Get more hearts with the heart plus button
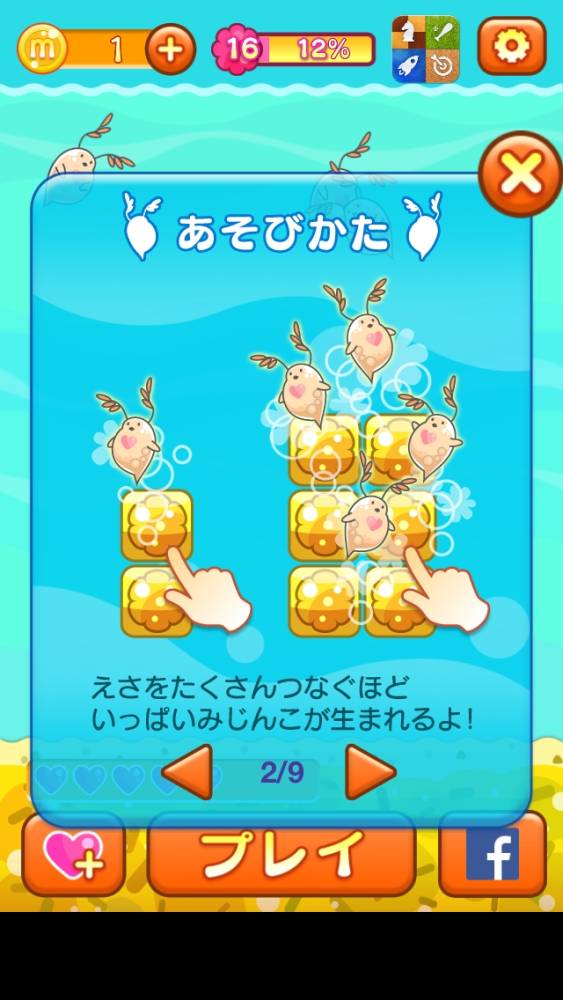 (x=73, y=855)
